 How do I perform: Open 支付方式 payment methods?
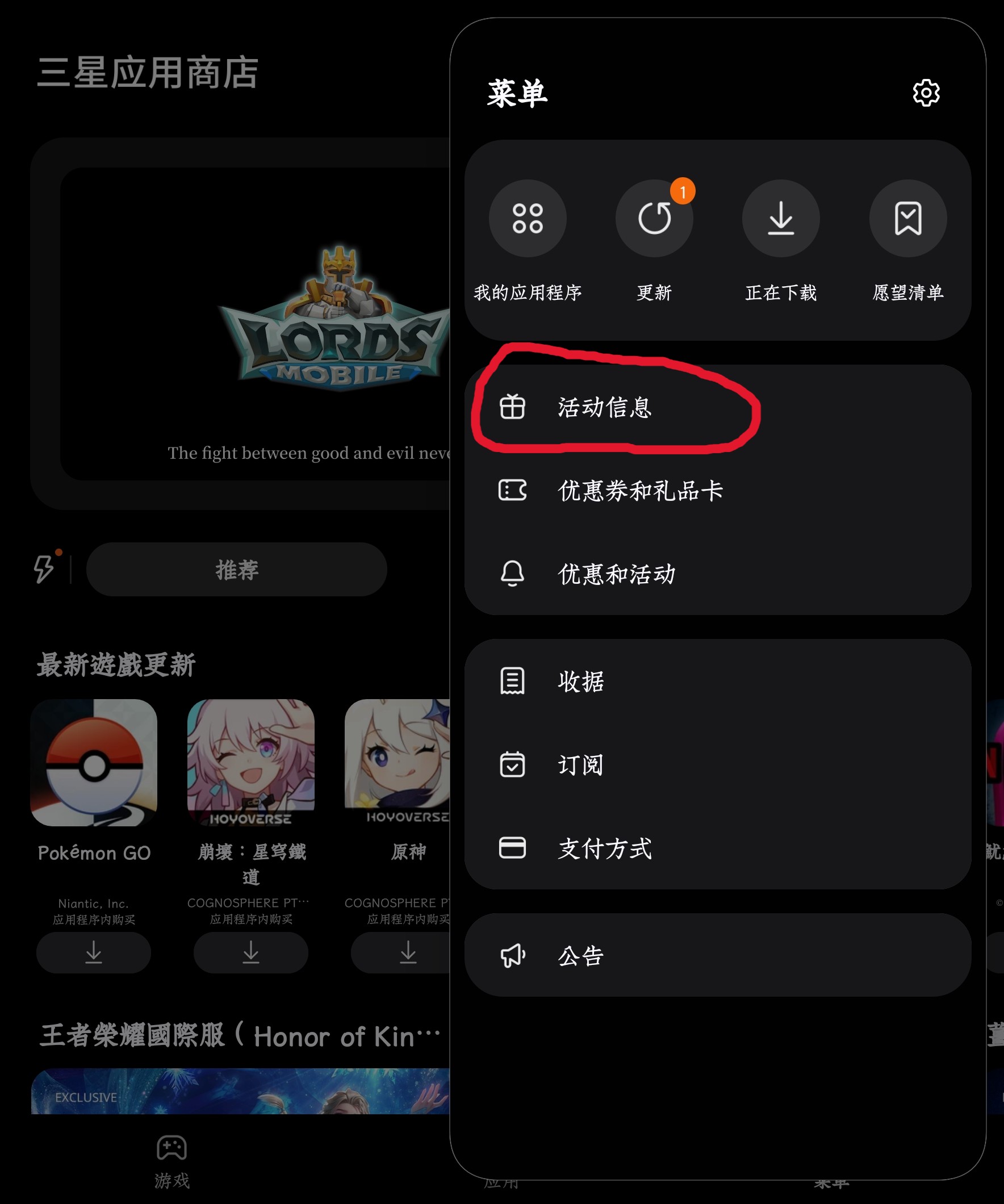click(x=604, y=848)
